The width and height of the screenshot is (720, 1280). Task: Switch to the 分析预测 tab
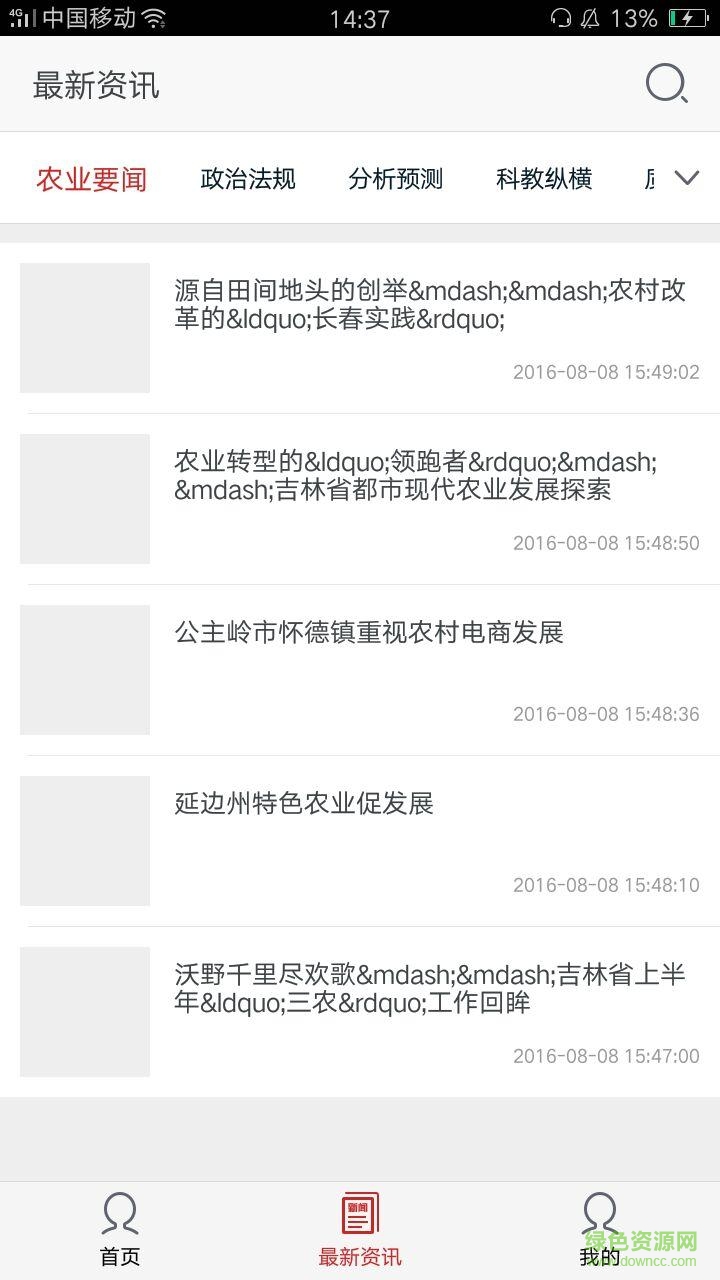pyautogui.click(x=396, y=179)
